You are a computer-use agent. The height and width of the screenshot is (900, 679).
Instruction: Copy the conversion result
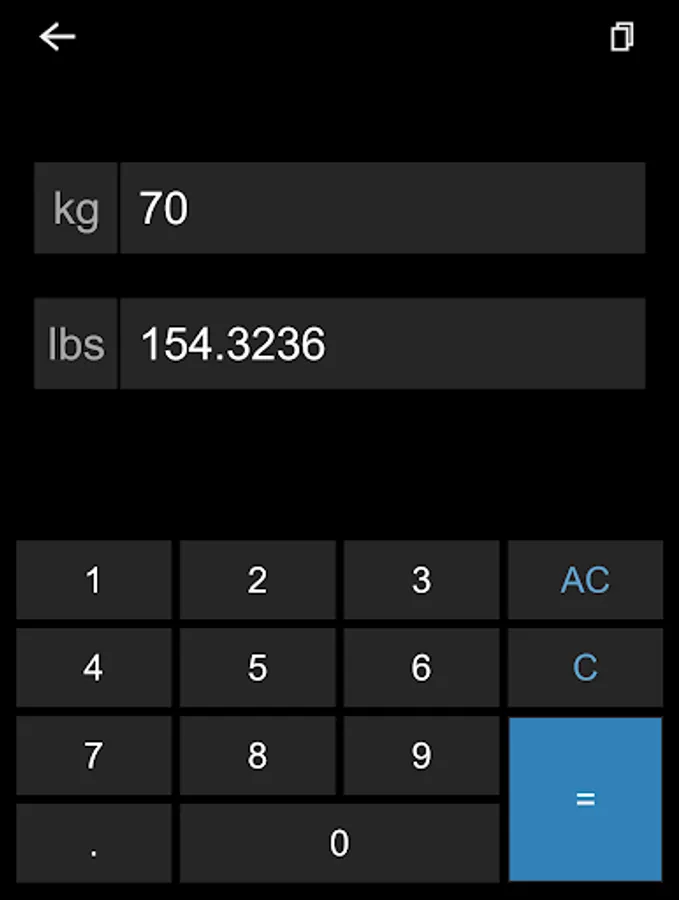621,38
